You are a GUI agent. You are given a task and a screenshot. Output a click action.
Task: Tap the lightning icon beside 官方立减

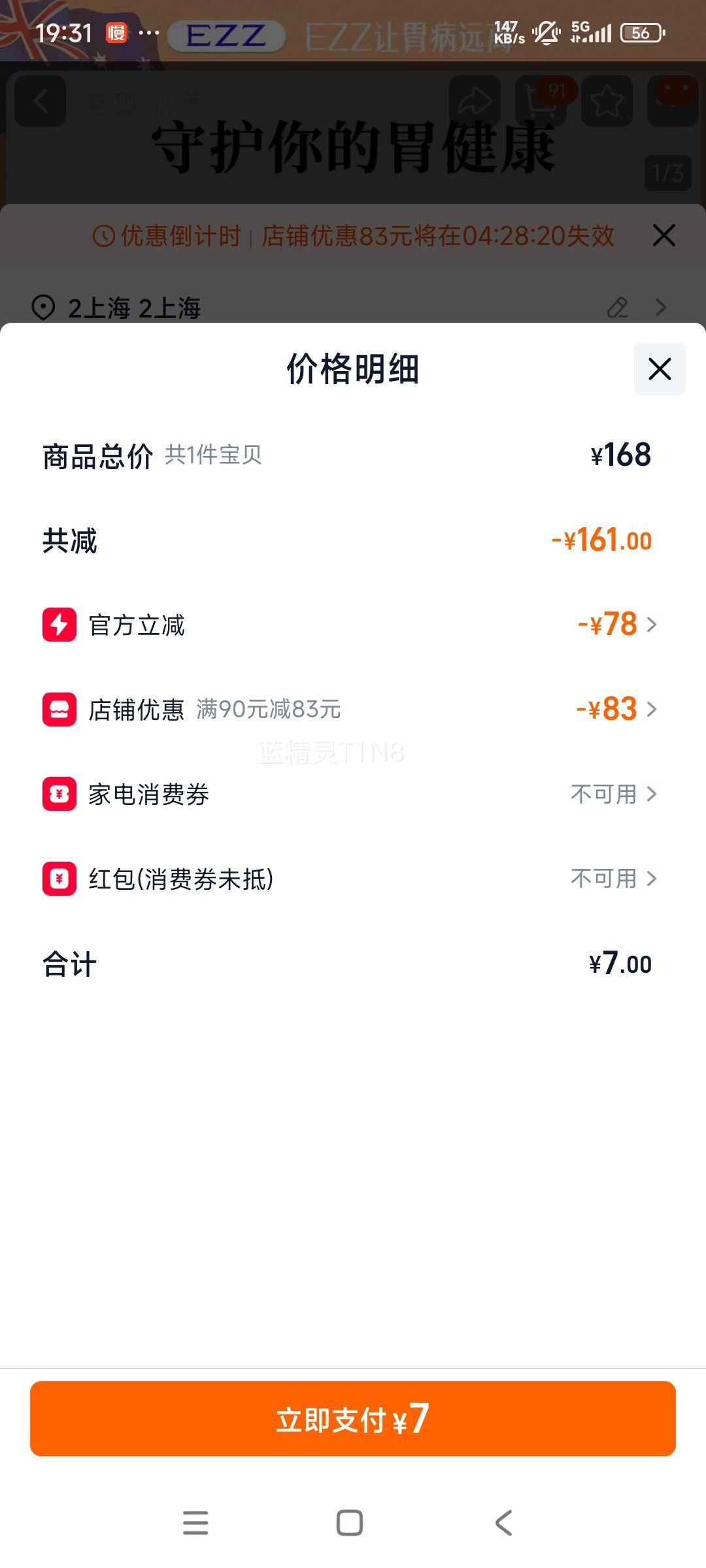[58, 625]
